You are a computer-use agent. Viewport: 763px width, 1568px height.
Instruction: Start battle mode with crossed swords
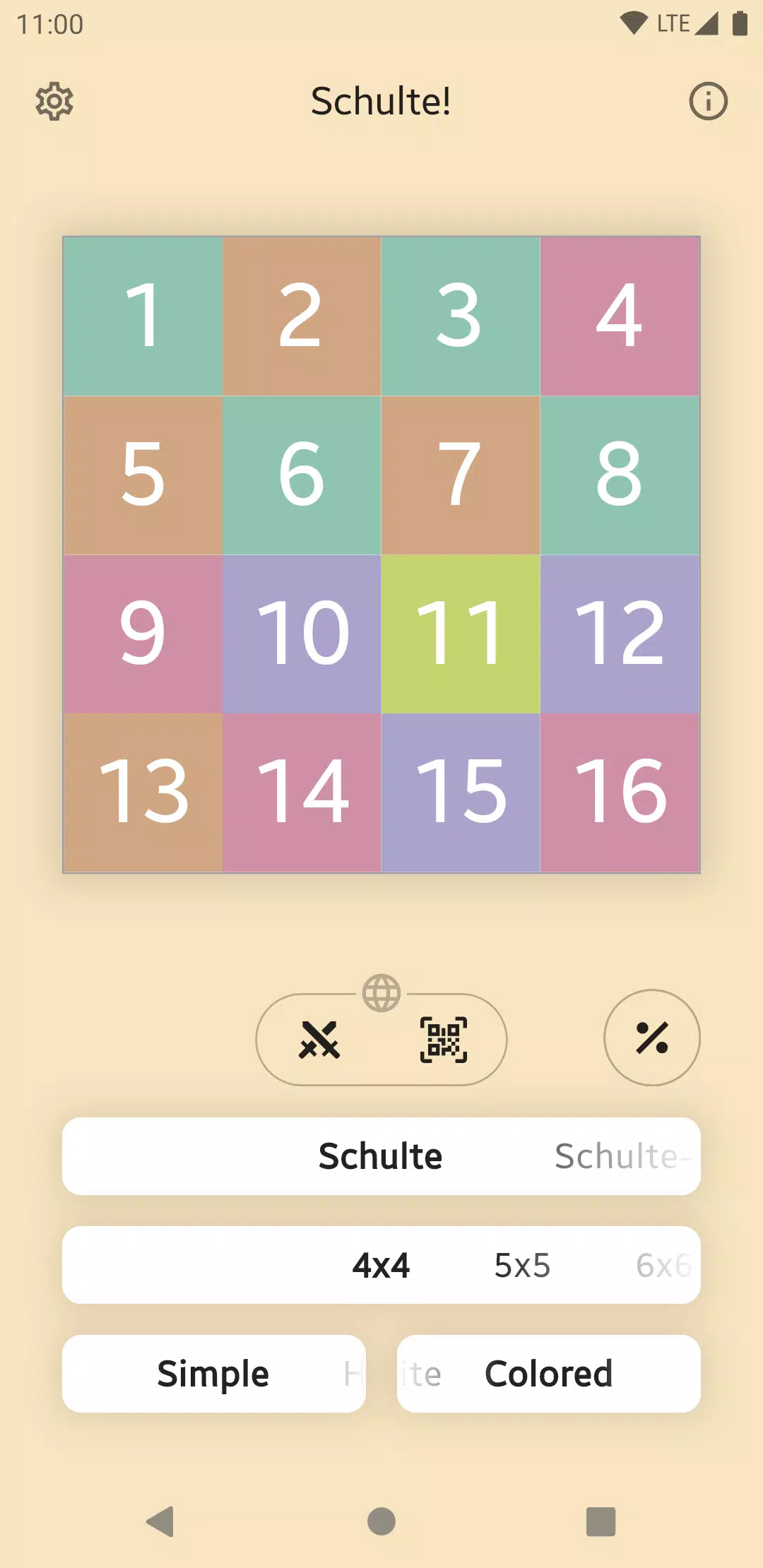coord(319,1040)
